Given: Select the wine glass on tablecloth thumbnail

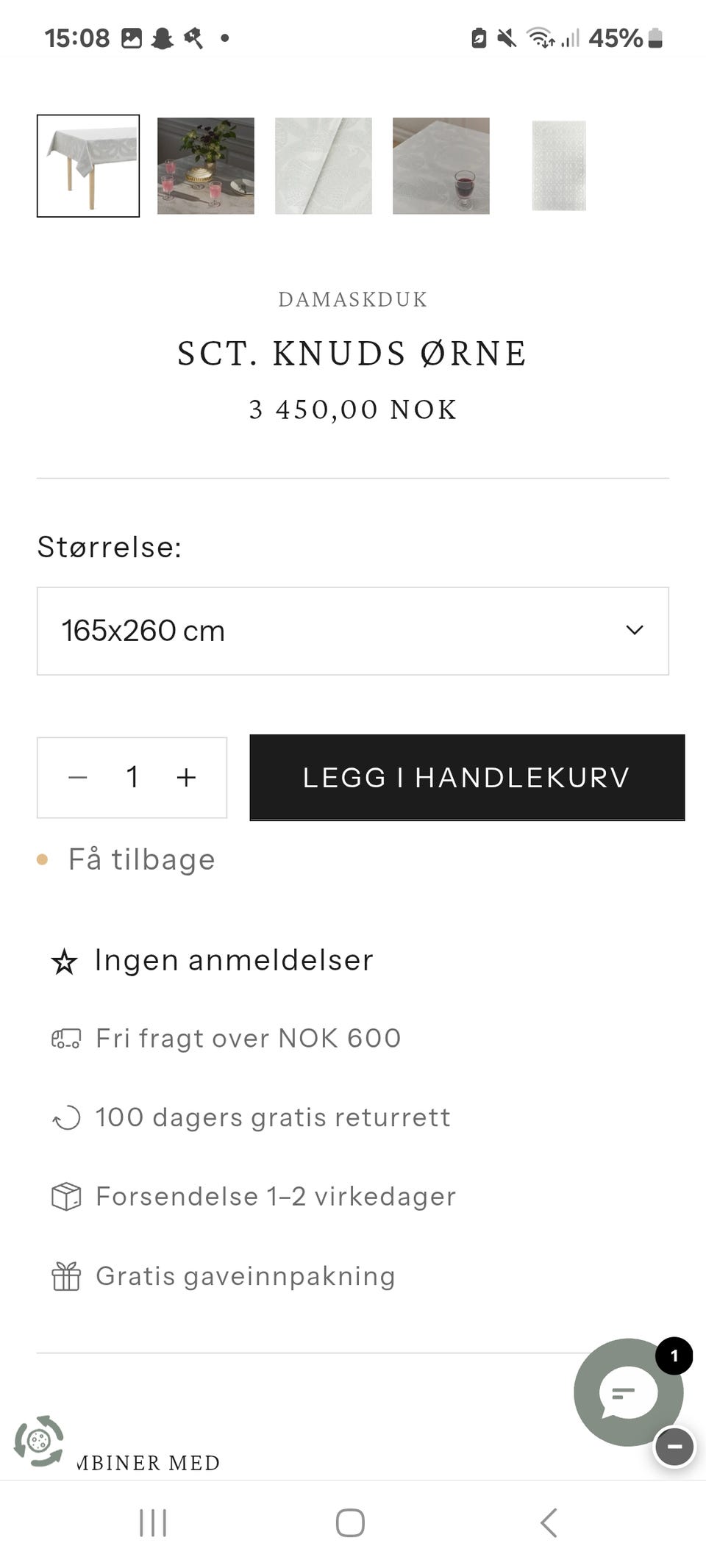Looking at the screenshot, I should click(441, 165).
